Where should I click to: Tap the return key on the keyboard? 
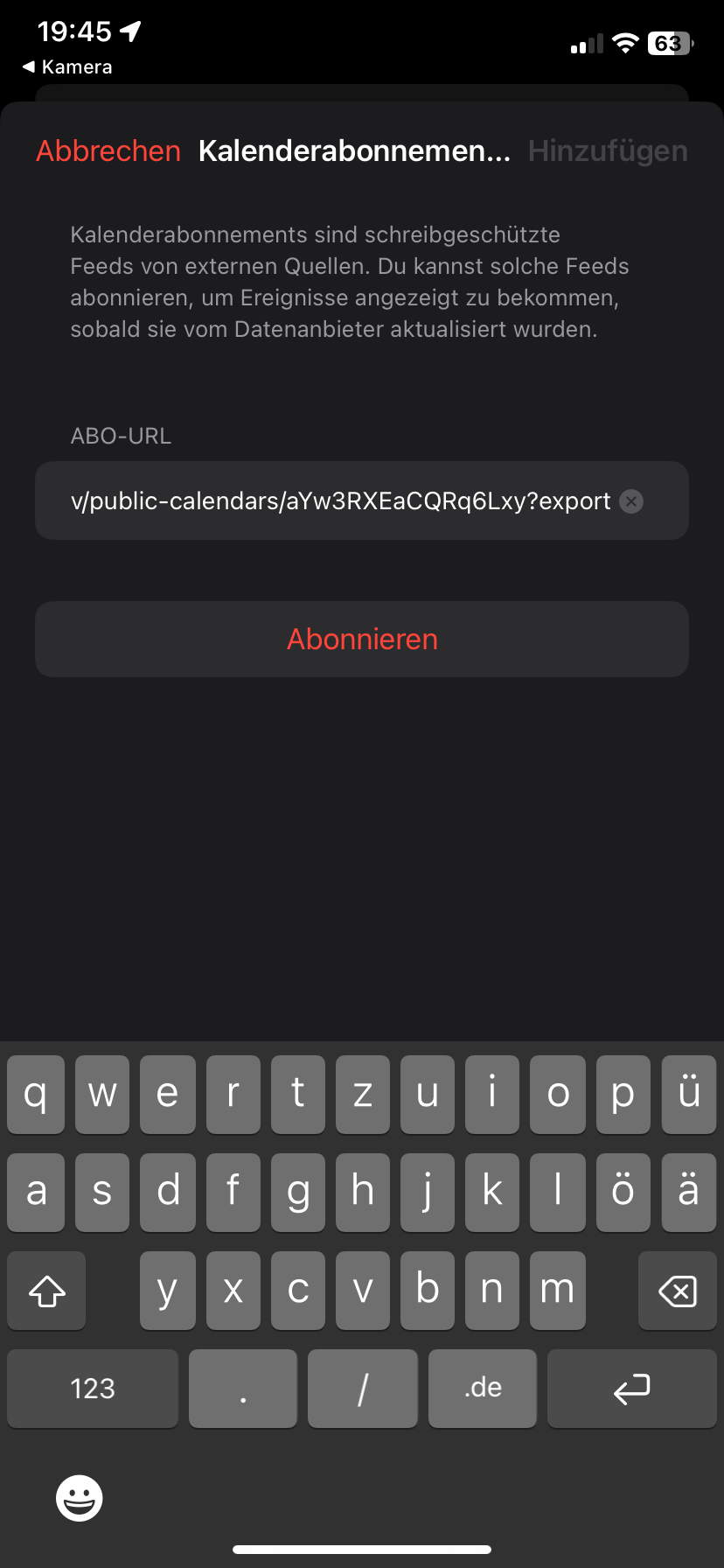[632, 1388]
